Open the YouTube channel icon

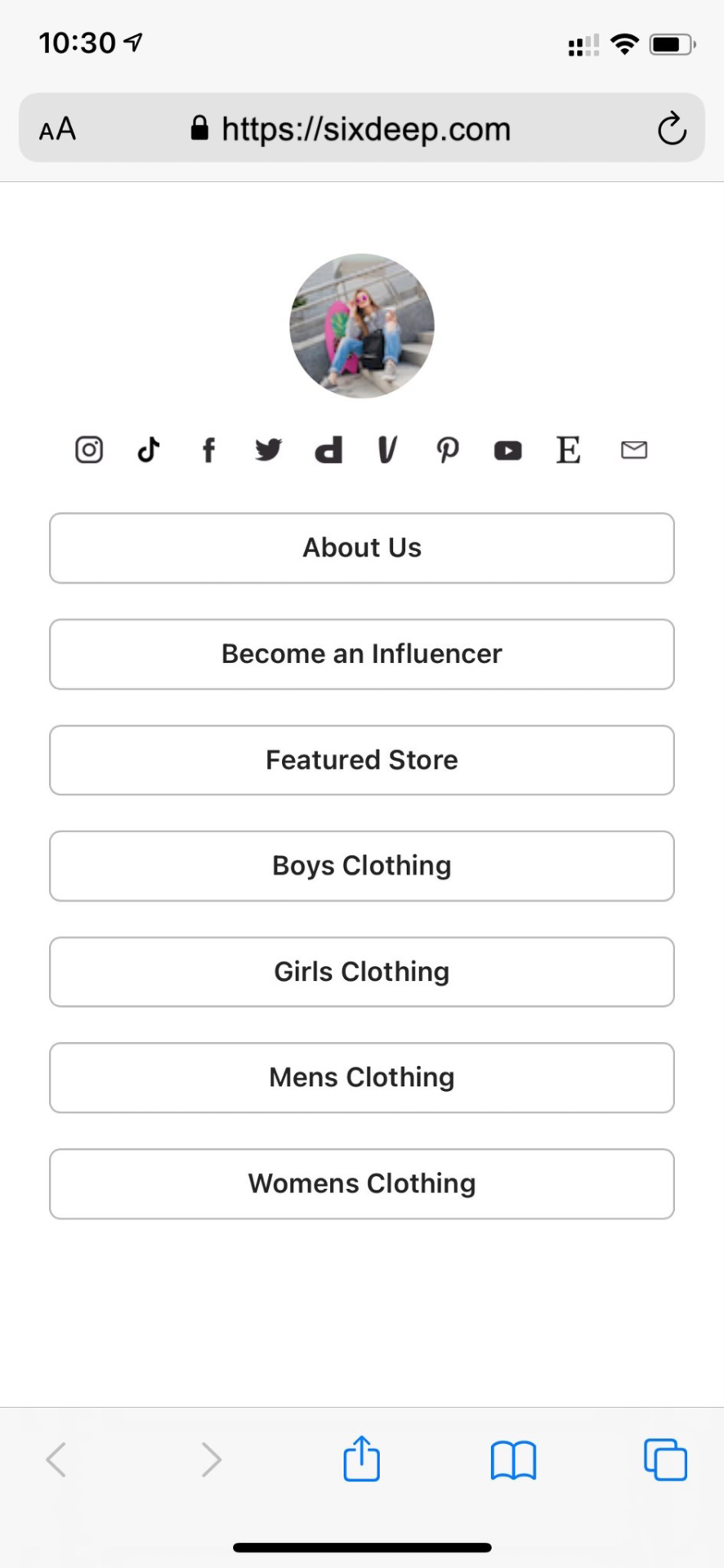pos(507,451)
